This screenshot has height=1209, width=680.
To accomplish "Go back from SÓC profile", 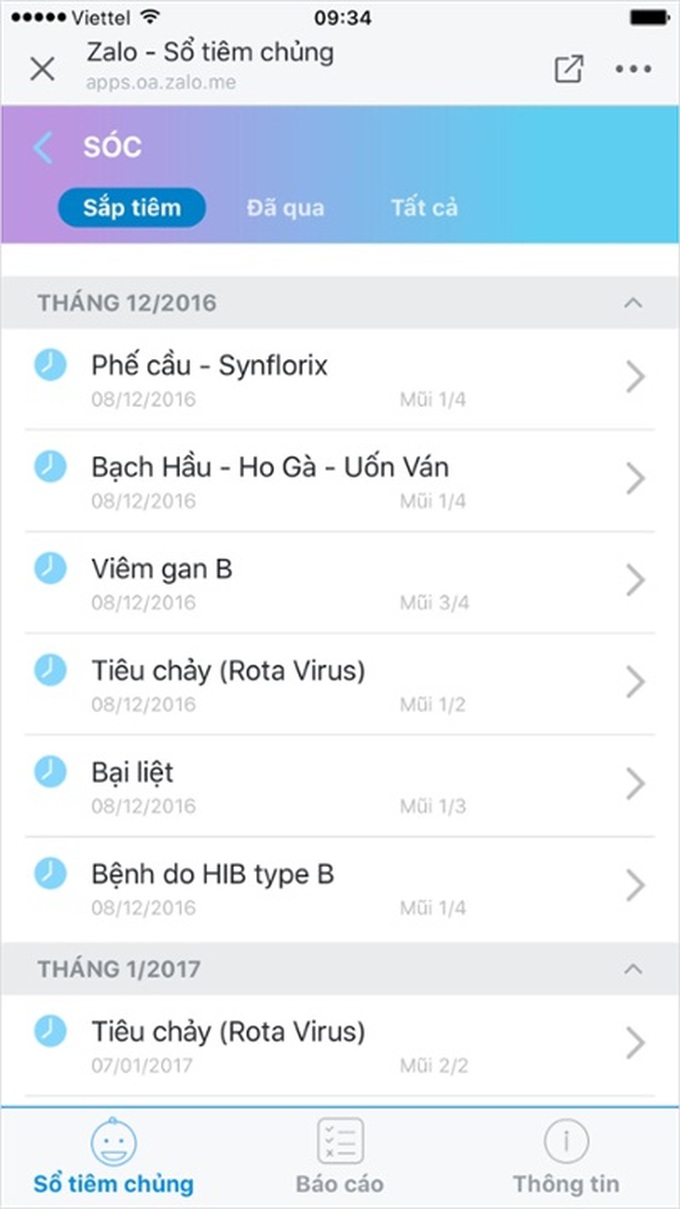I will click(42, 147).
